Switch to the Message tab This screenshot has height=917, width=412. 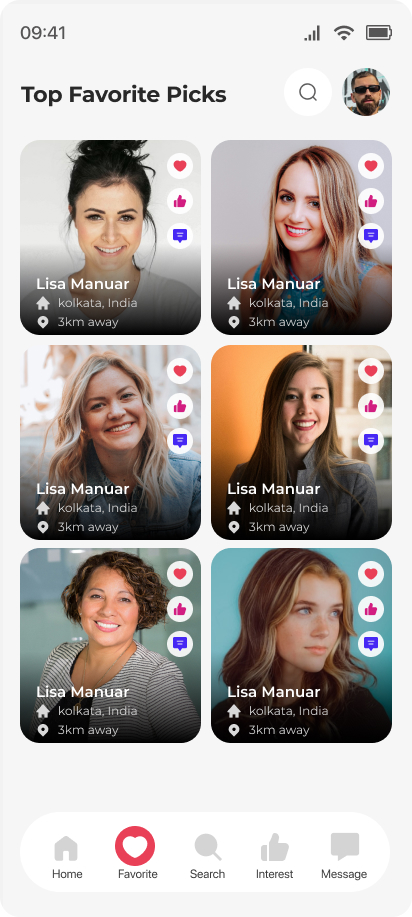point(344,857)
